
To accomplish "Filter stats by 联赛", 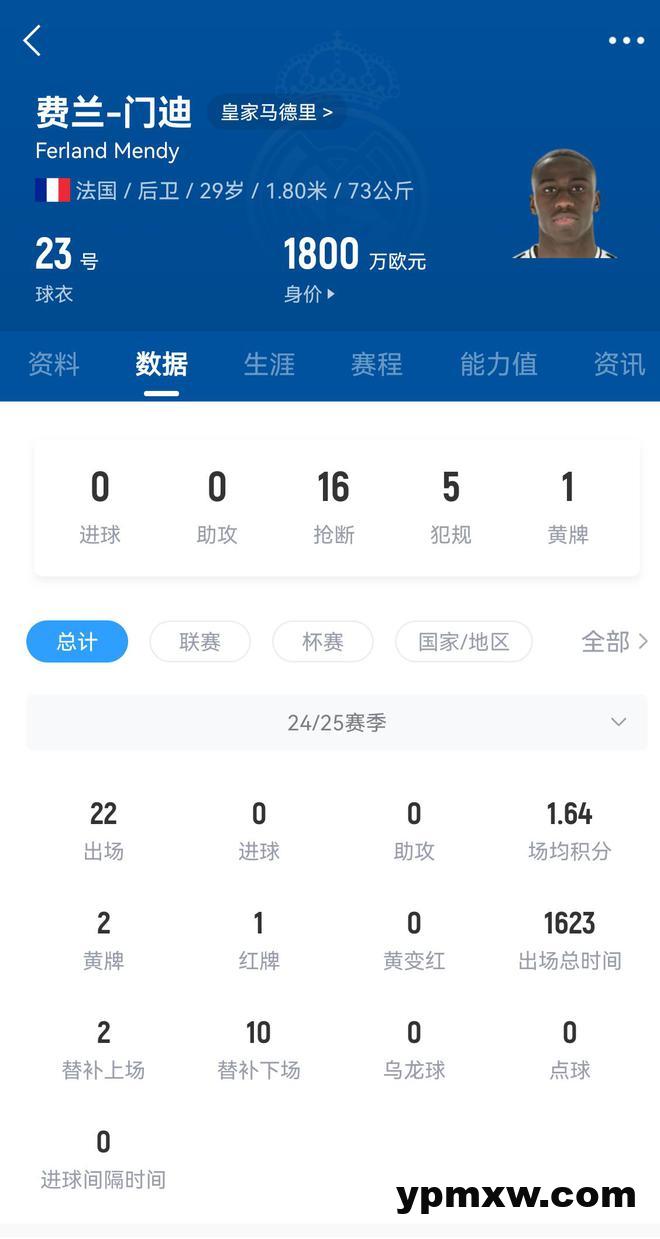I will pos(200,642).
